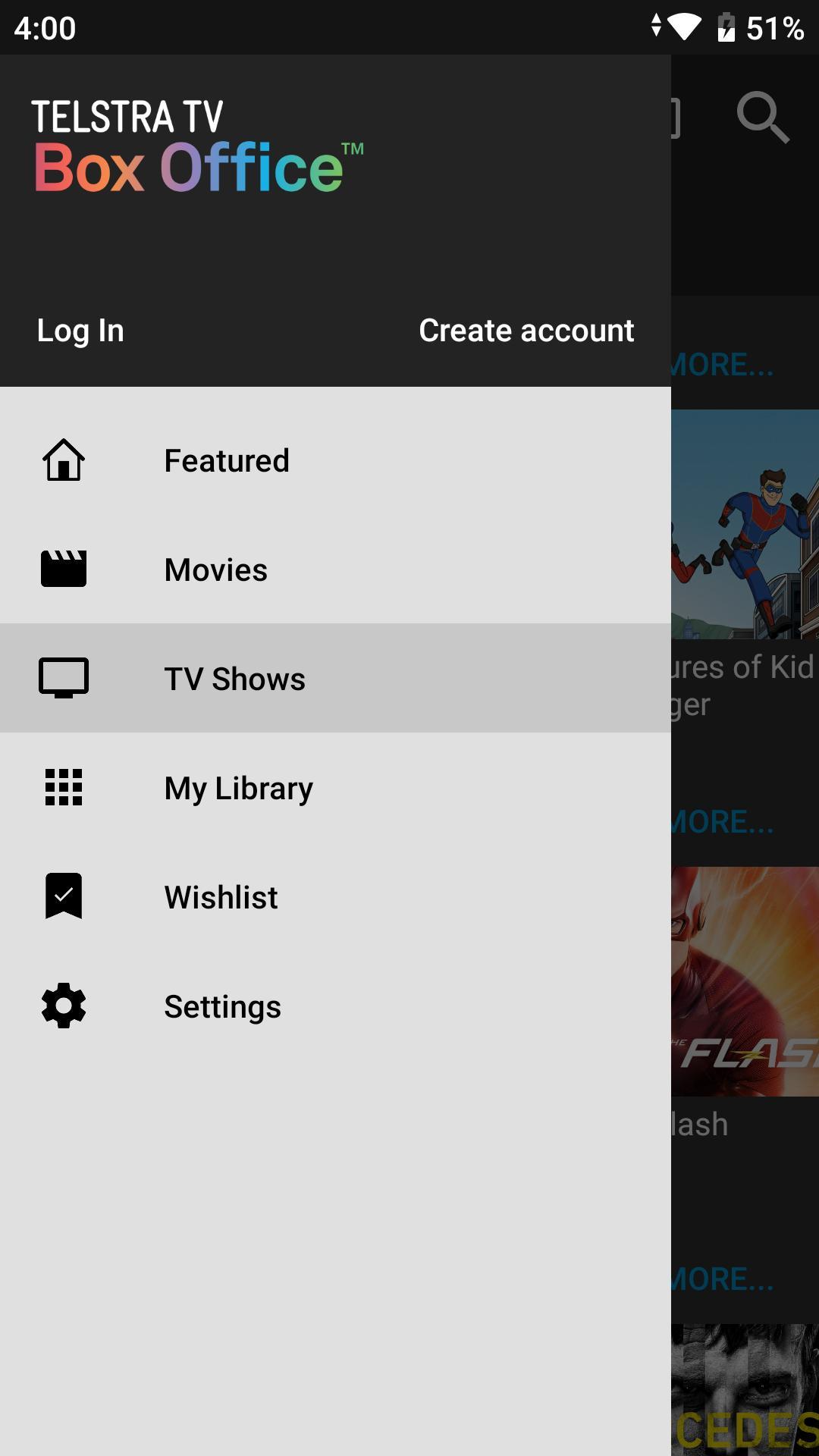The width and height of the screenshot is (819, 1456).
Task: Select the Featured home icon
Action: (64, 460)
